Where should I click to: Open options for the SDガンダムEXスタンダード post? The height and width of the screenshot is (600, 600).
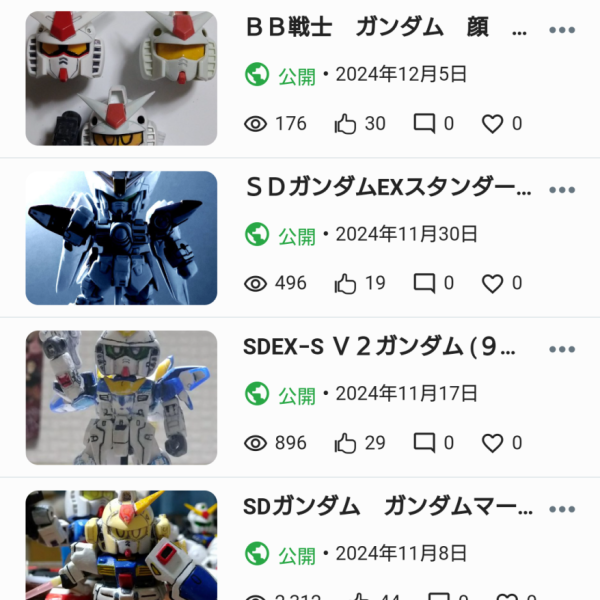562,189
